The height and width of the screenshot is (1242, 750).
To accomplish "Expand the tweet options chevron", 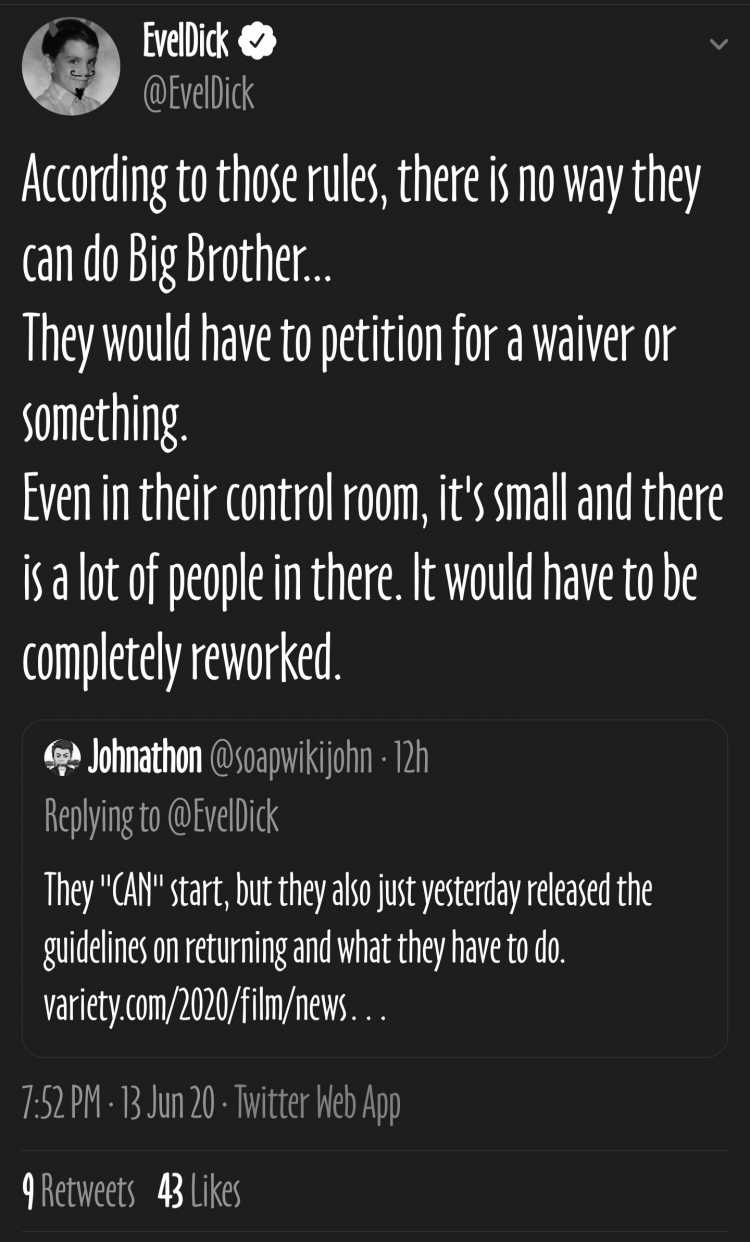I will point(718,45).
